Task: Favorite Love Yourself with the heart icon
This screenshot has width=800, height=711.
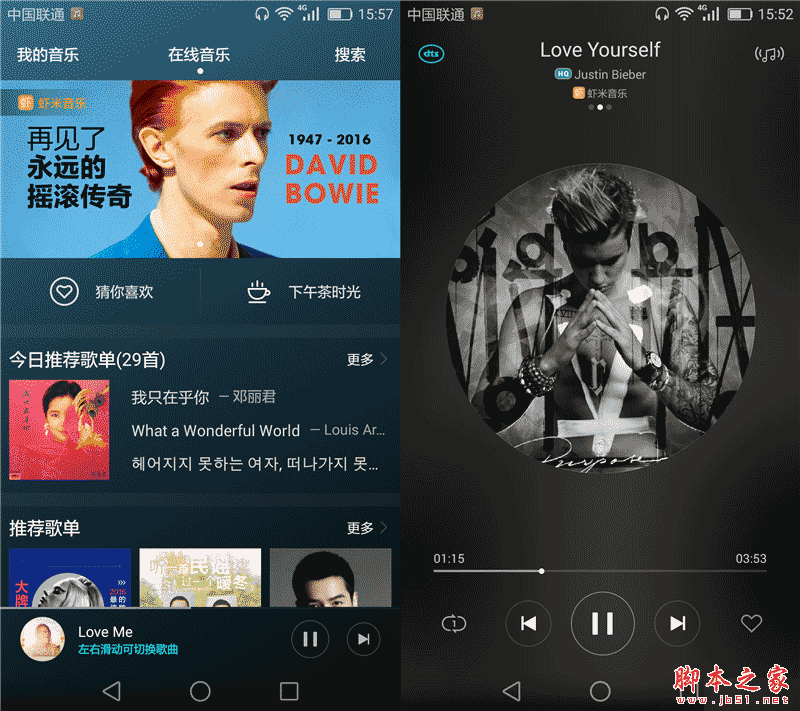Action: (x=751, y=623)
